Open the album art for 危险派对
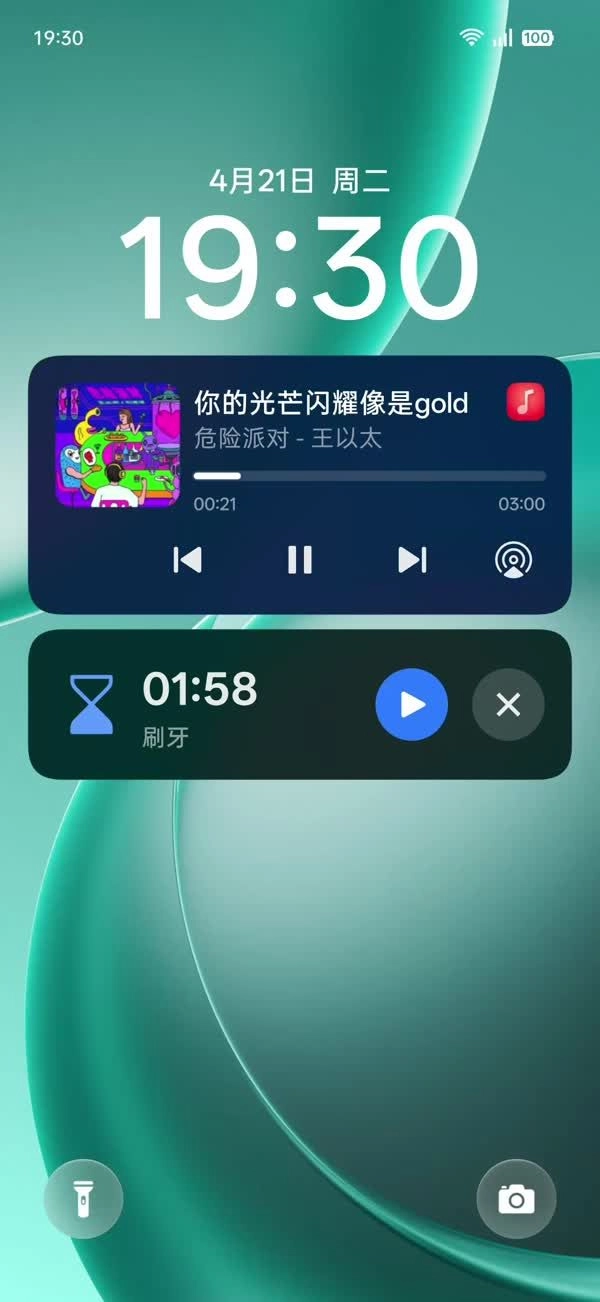Screen dimensions: 600x1302 [x=118, y=445]
